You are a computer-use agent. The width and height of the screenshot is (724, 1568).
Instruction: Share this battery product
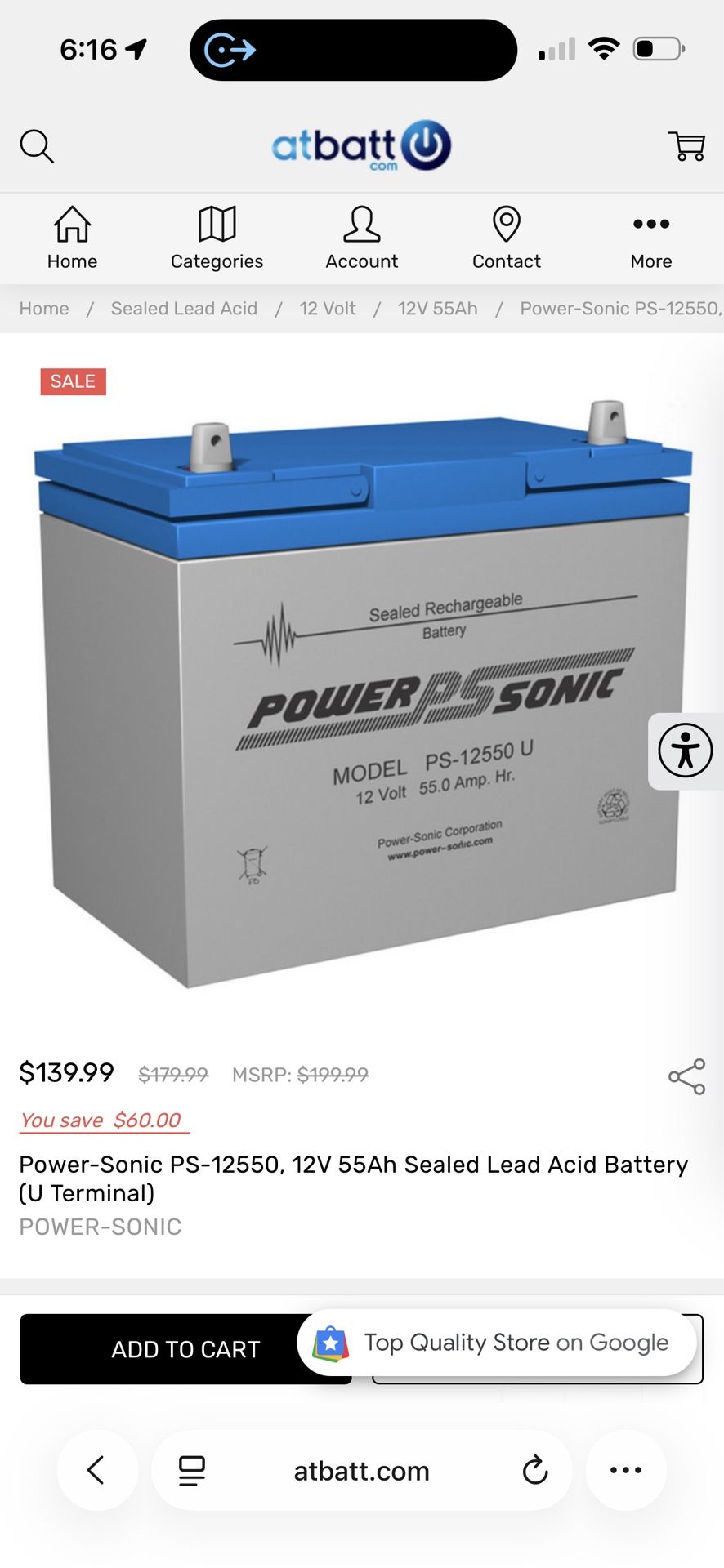686,1076
